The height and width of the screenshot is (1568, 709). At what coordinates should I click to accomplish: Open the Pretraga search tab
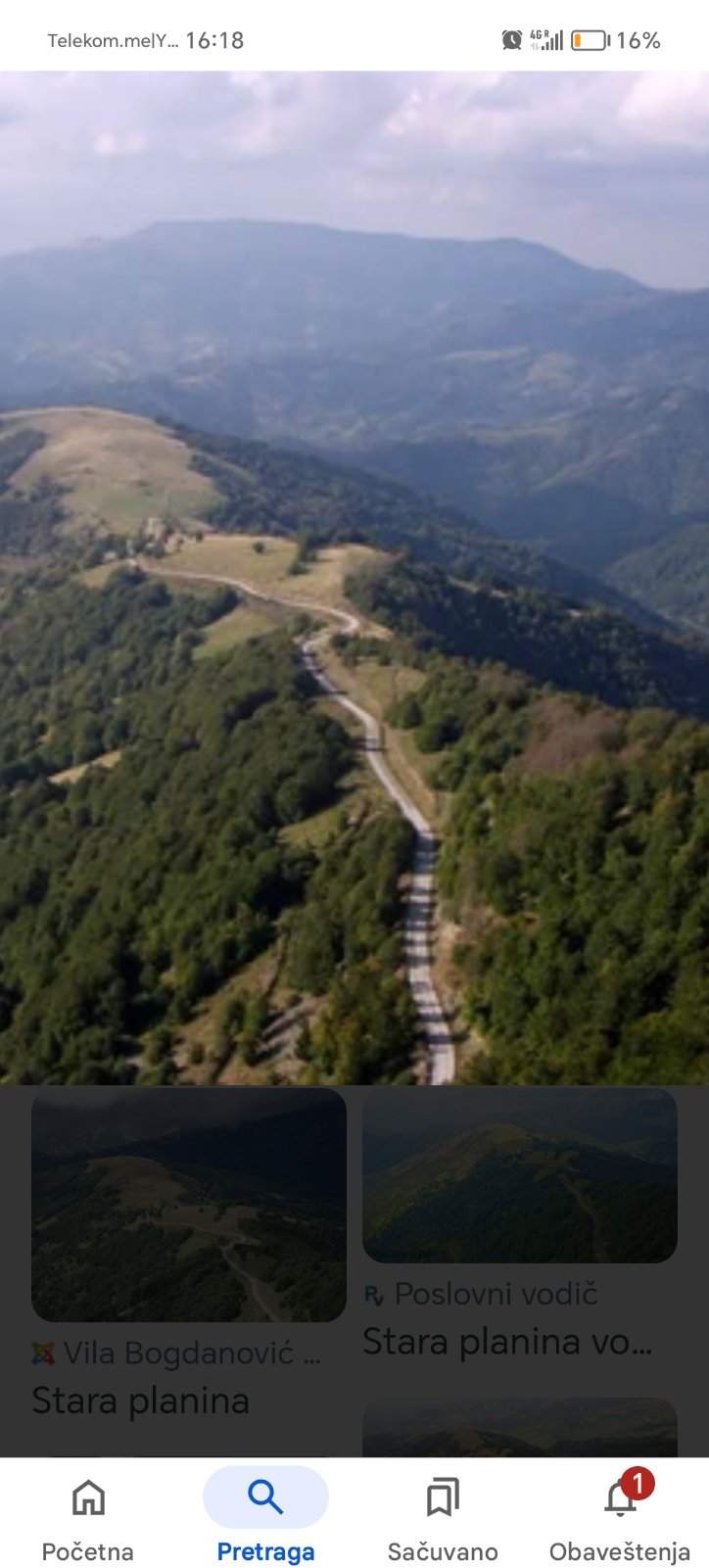(x=265, y=1514)
